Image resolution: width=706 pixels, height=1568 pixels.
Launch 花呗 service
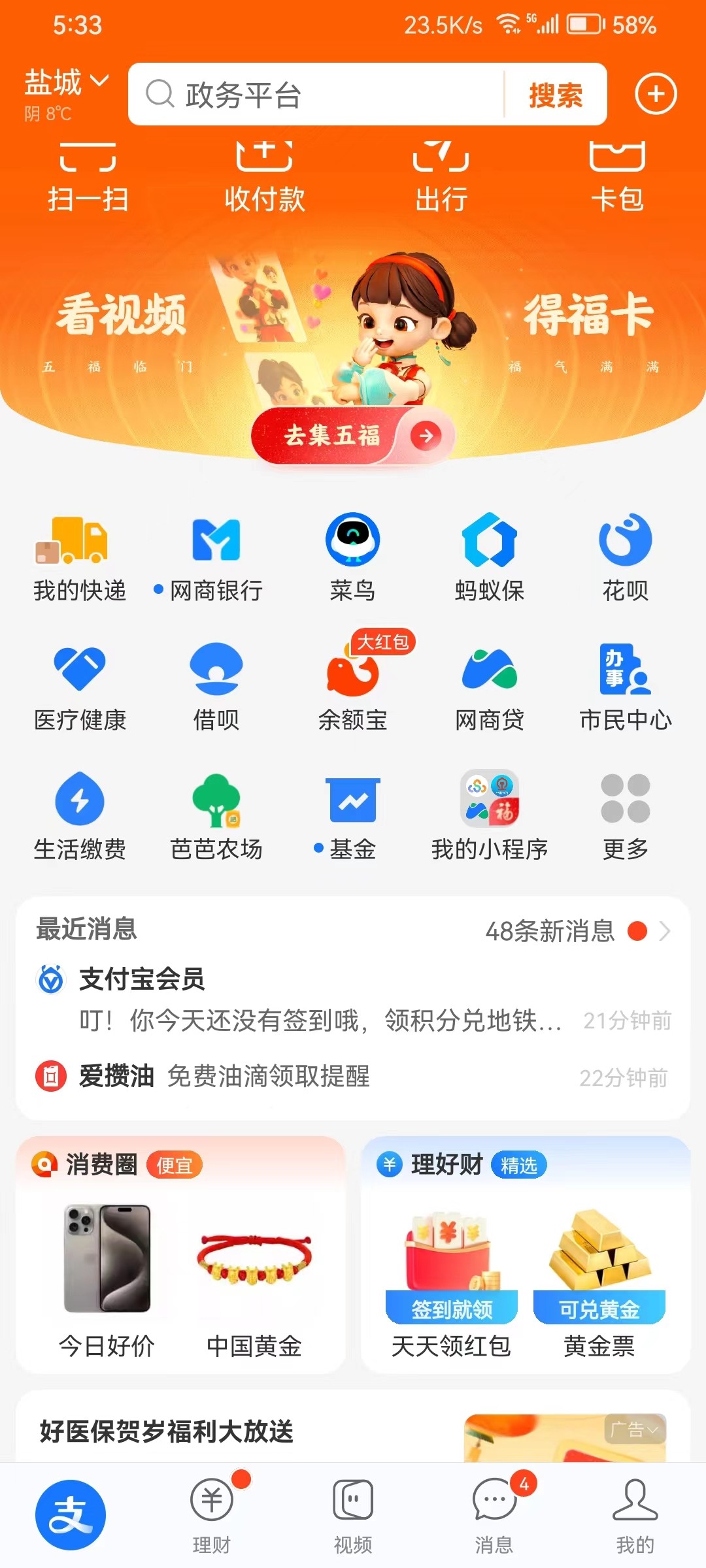point(625,557)
